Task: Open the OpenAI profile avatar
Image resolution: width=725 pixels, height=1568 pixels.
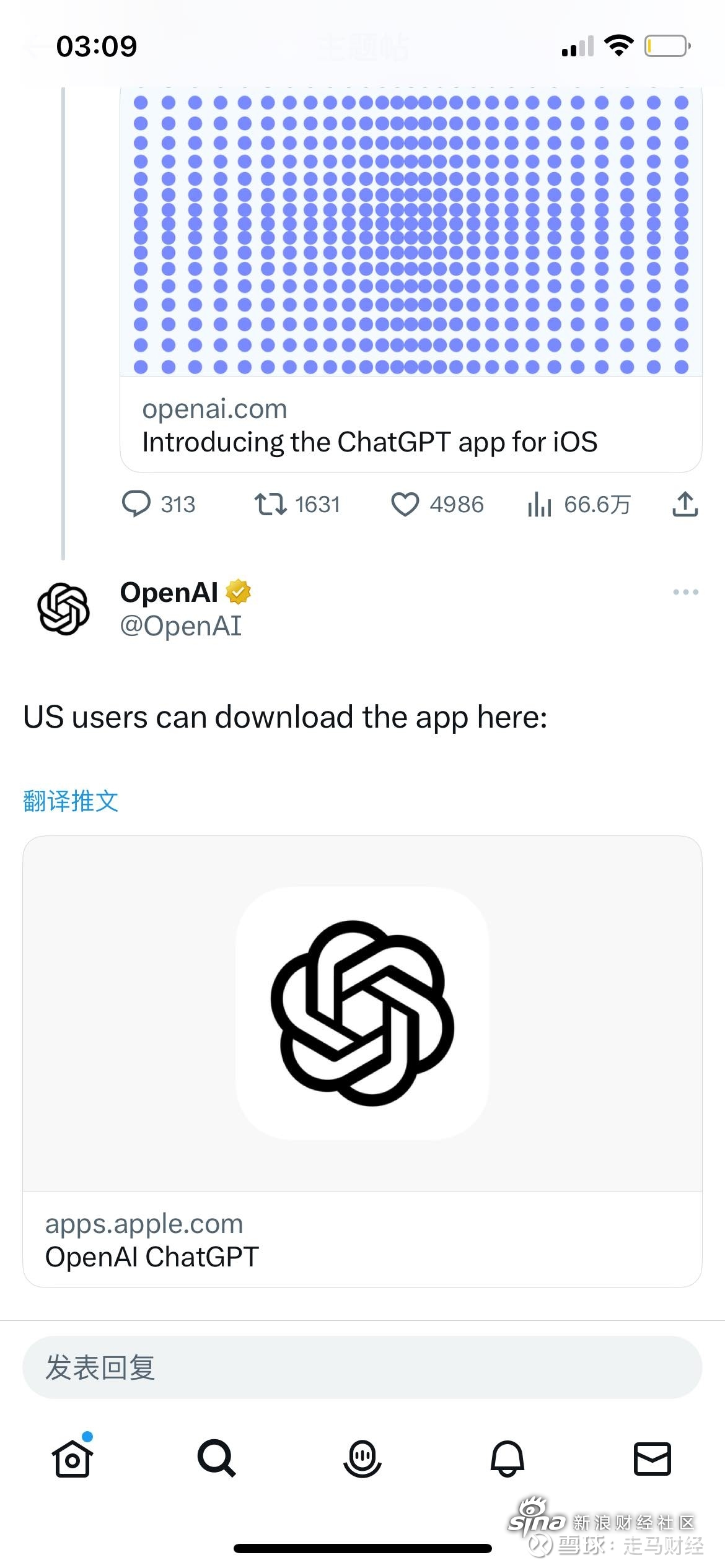Action: coord(64,609)
